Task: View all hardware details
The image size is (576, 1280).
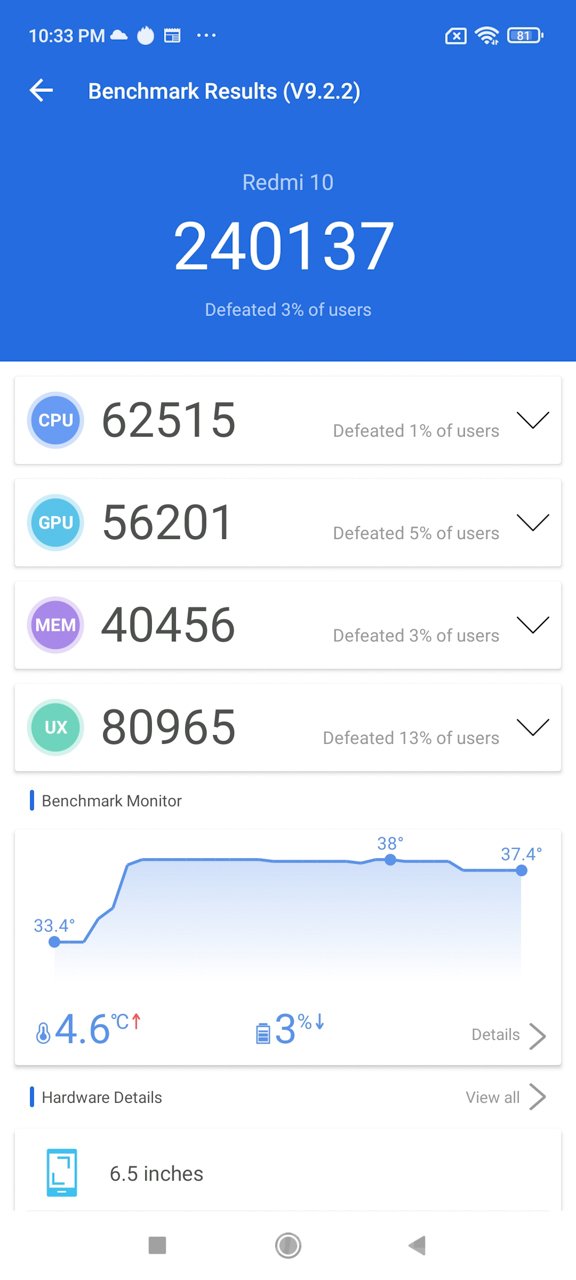Action: pyautogui.click(x=506, y=1097)
